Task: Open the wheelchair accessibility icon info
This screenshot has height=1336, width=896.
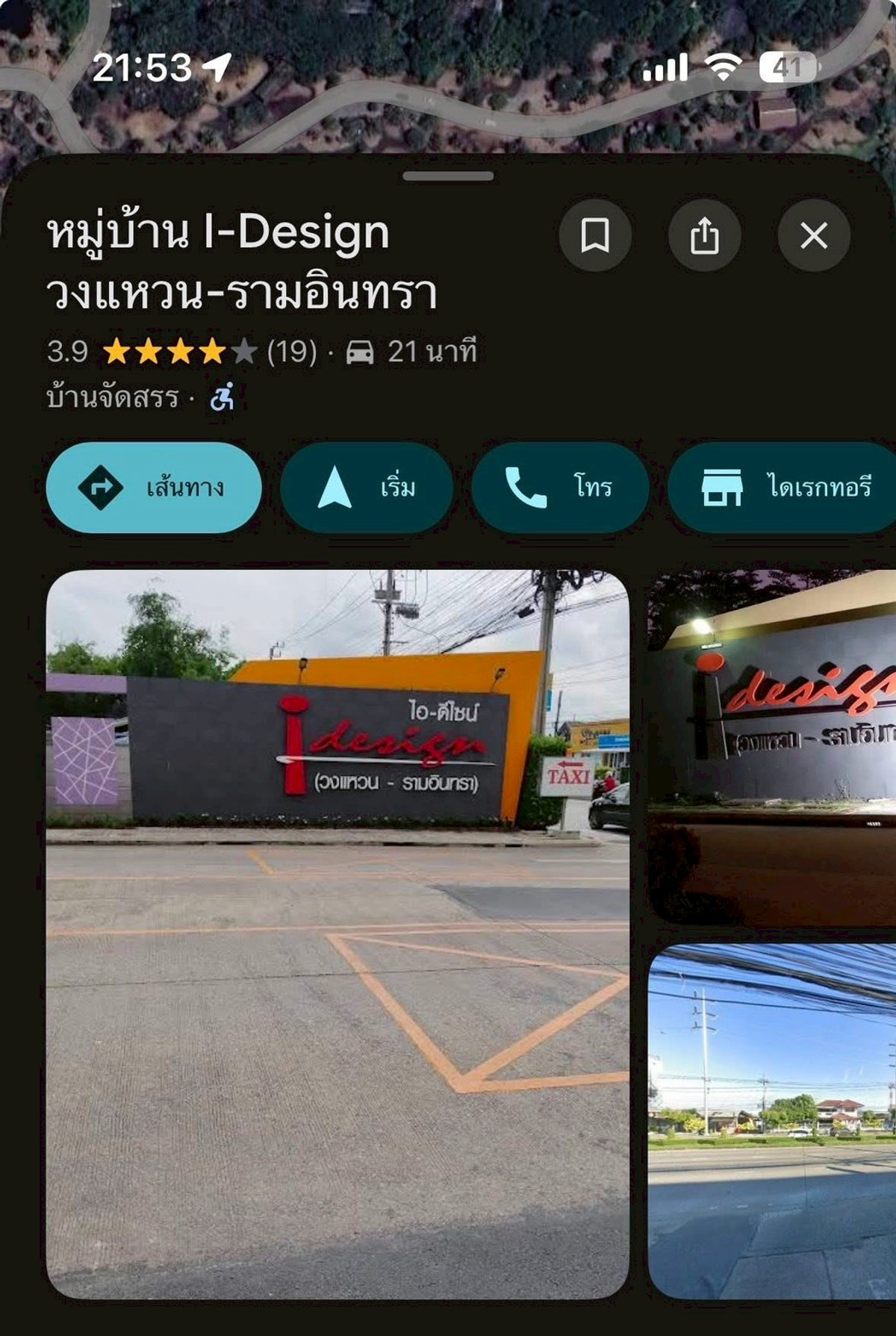Action: (x=222, y=397)
